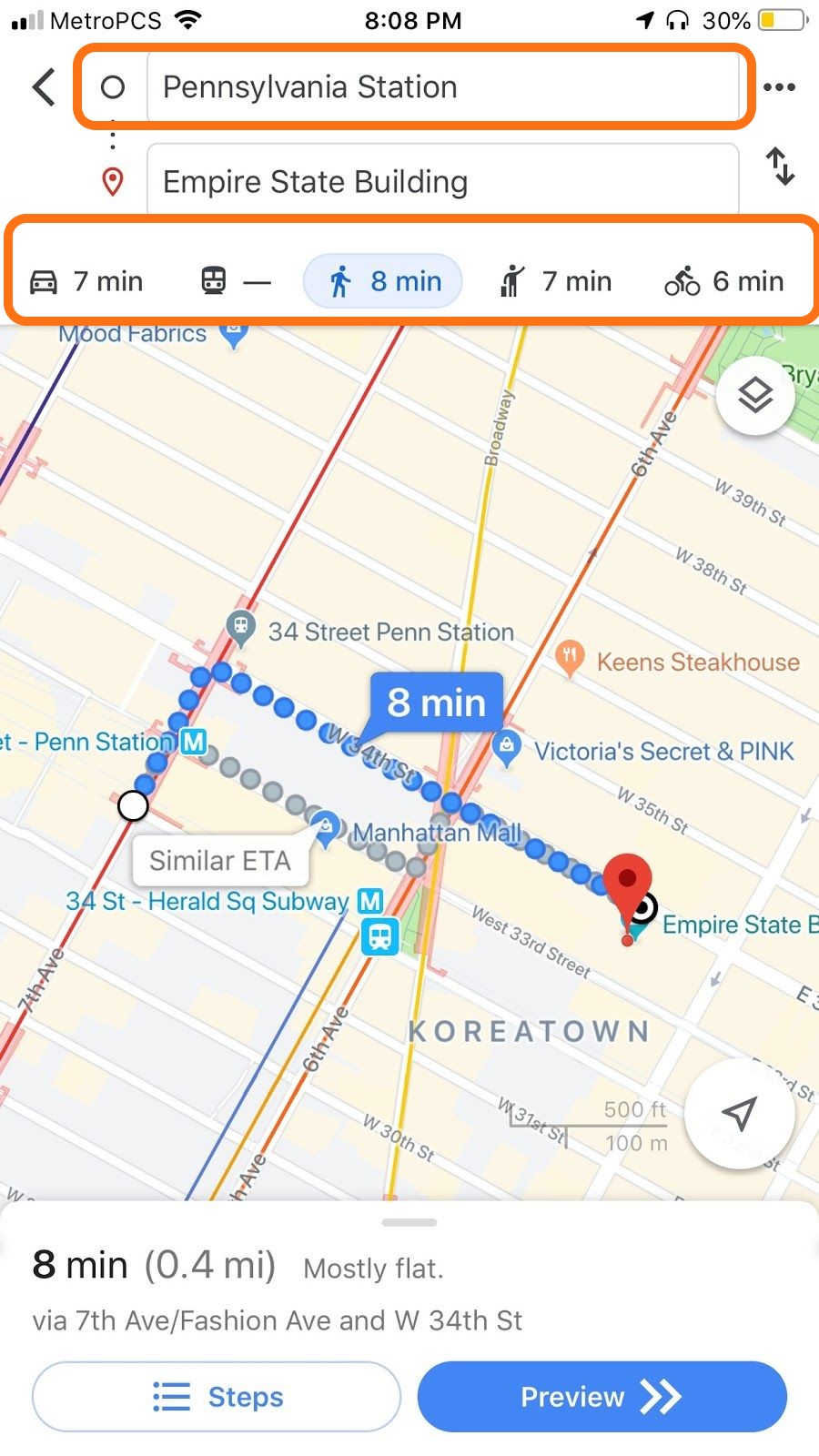This screenshot has height=1456, width=819.
Task: Center map on my location
Action: (x=739, y=1113)
